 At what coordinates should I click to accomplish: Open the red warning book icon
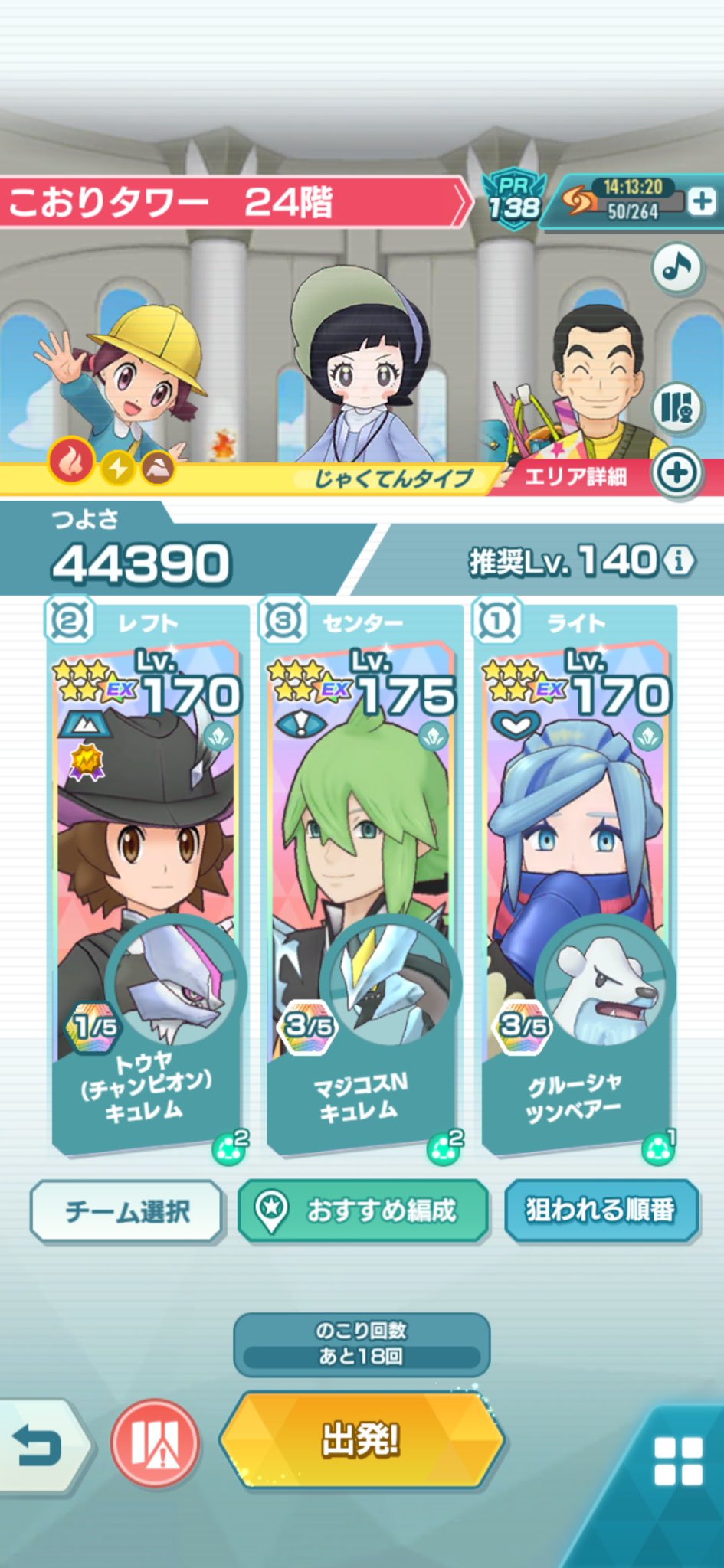click(x=156, y=1444)
